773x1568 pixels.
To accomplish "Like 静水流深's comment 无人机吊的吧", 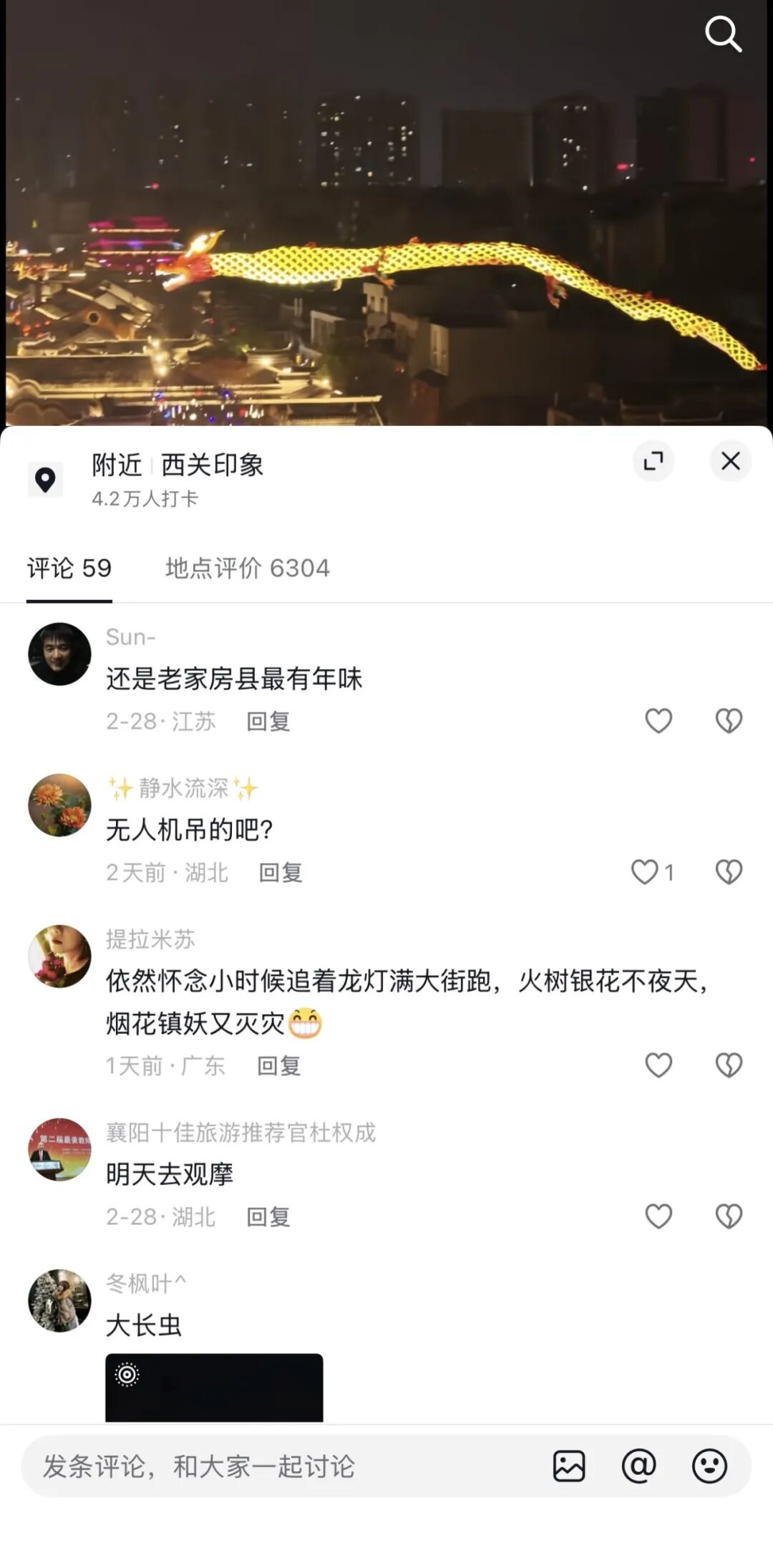I will (x=645, y=872).
